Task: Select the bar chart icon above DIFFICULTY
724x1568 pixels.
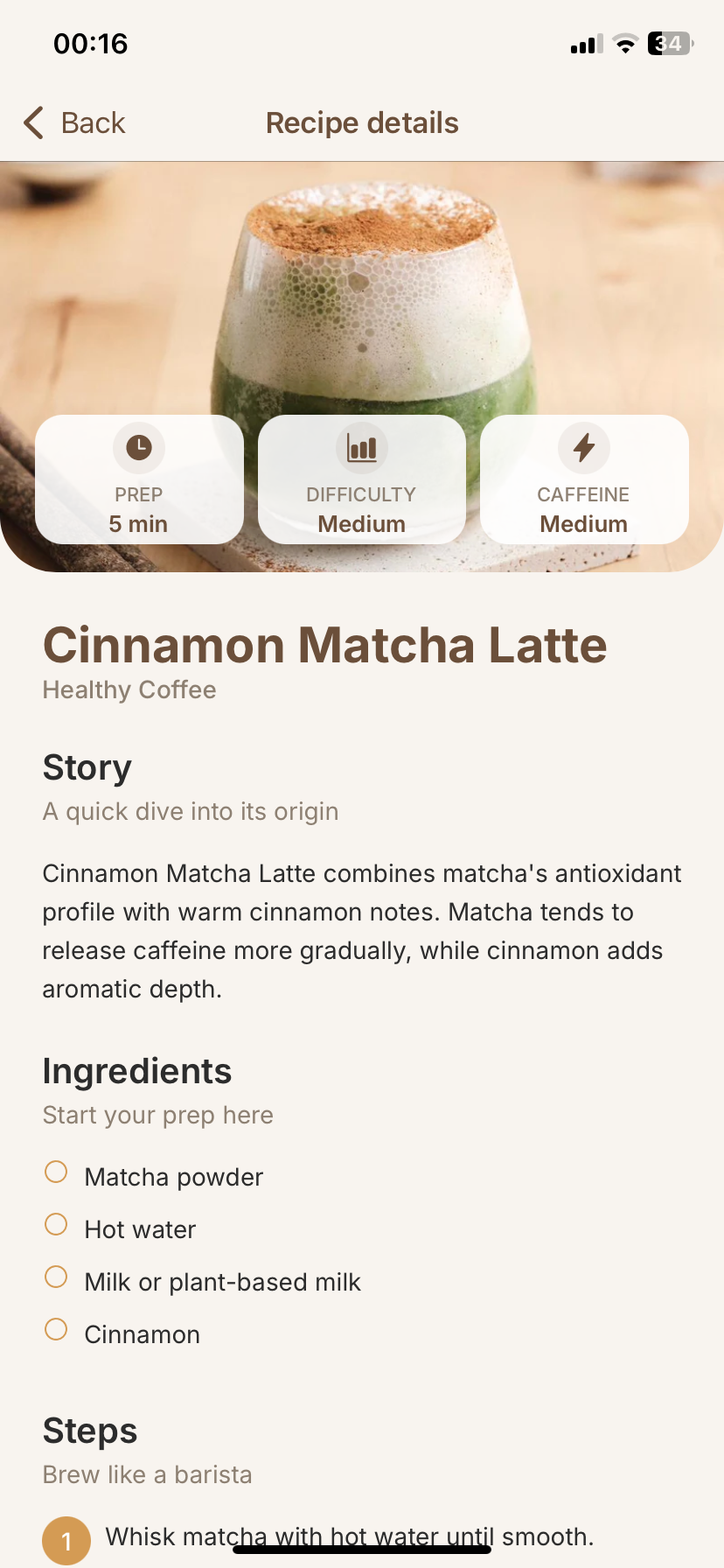Action: tap(361, 447)
